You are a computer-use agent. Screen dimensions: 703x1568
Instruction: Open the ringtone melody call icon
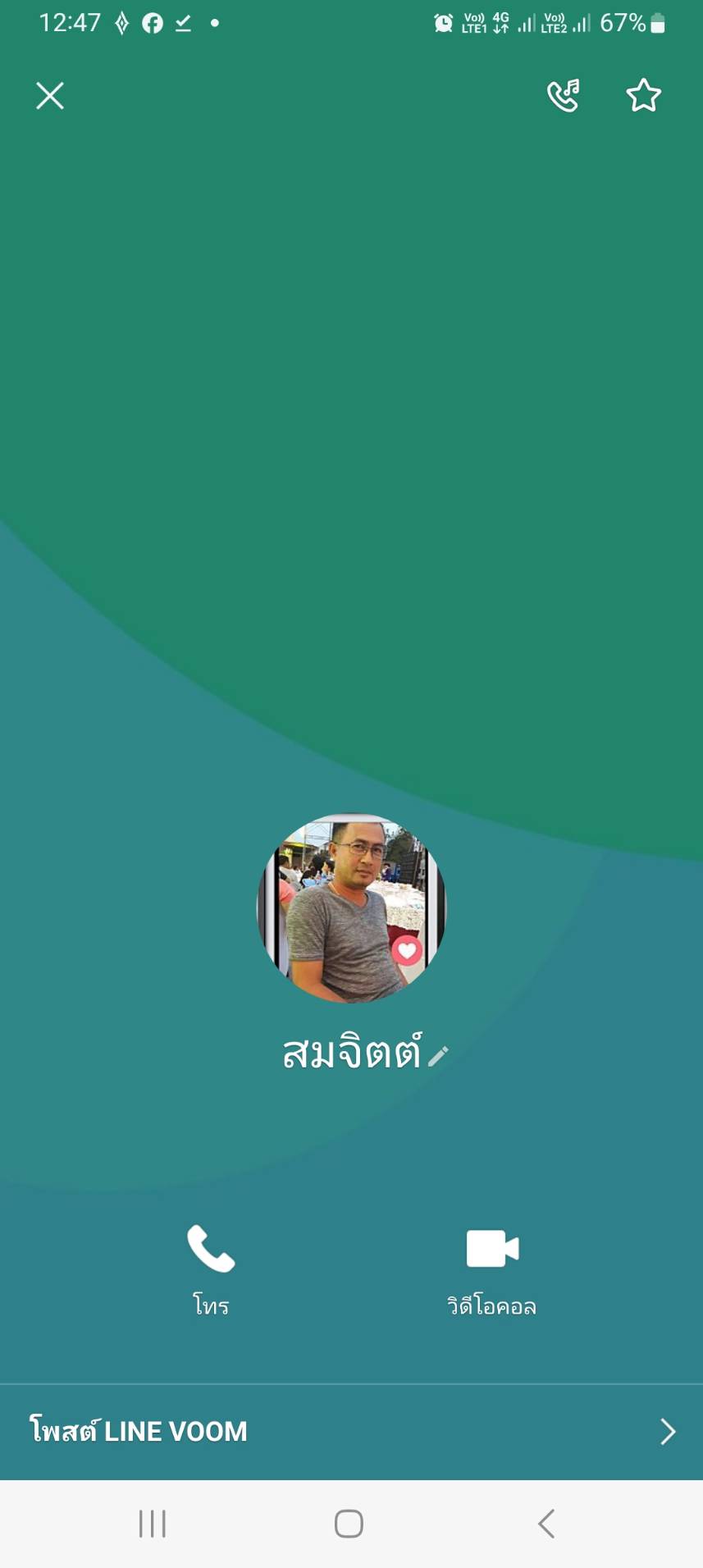pyautogui.click(x=564, y=96)
